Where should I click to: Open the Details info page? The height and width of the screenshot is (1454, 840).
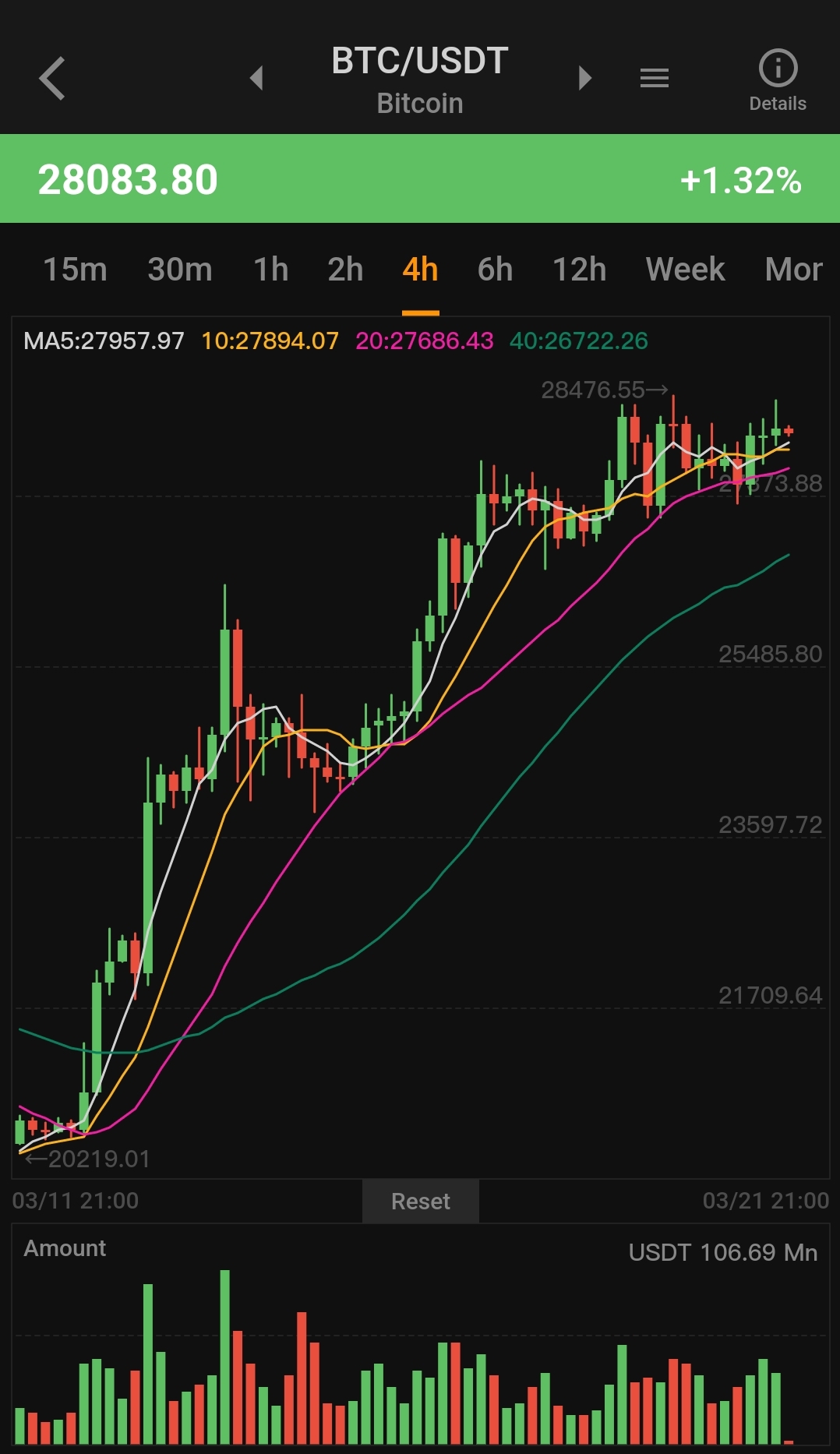point(777,80)
